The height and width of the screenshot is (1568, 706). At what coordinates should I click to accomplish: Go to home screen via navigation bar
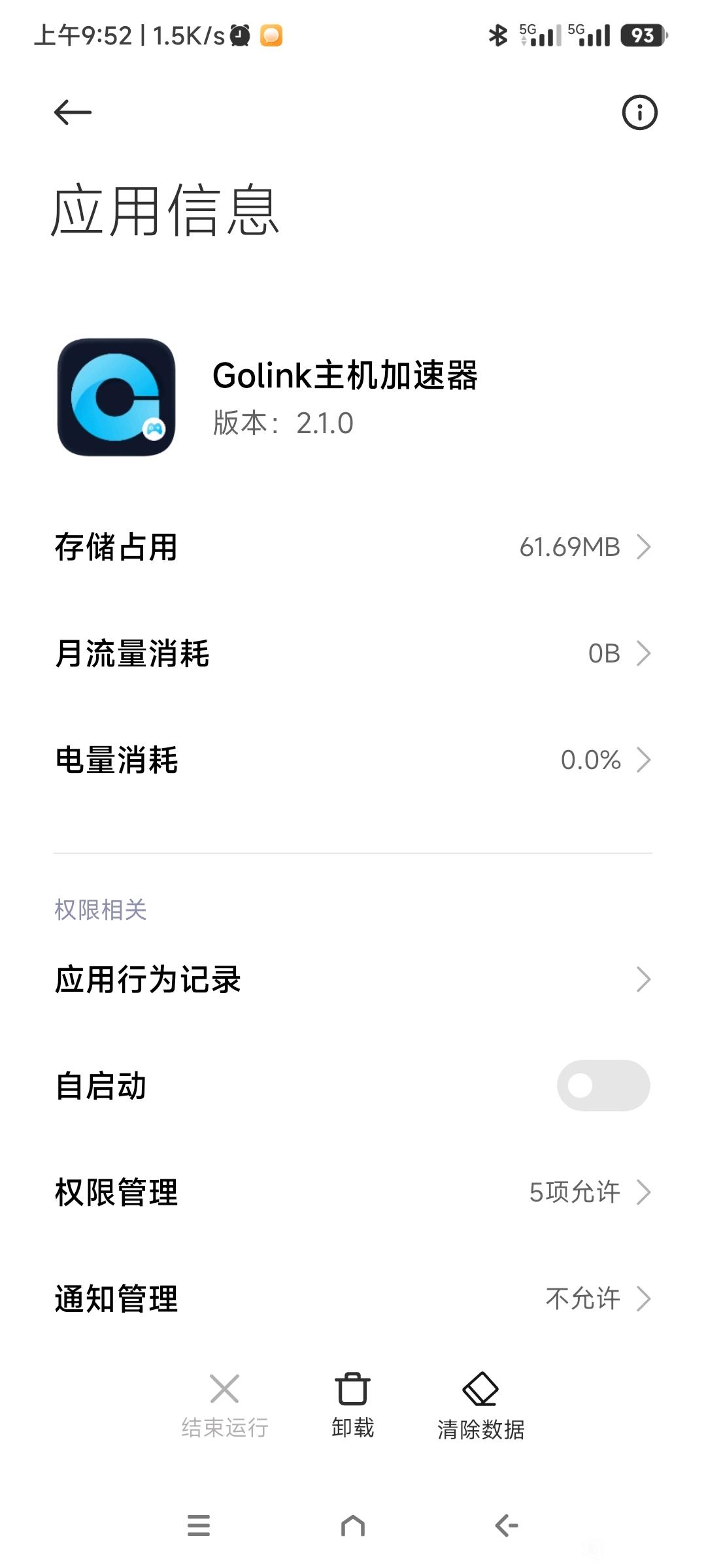(x=353, y=1526)
